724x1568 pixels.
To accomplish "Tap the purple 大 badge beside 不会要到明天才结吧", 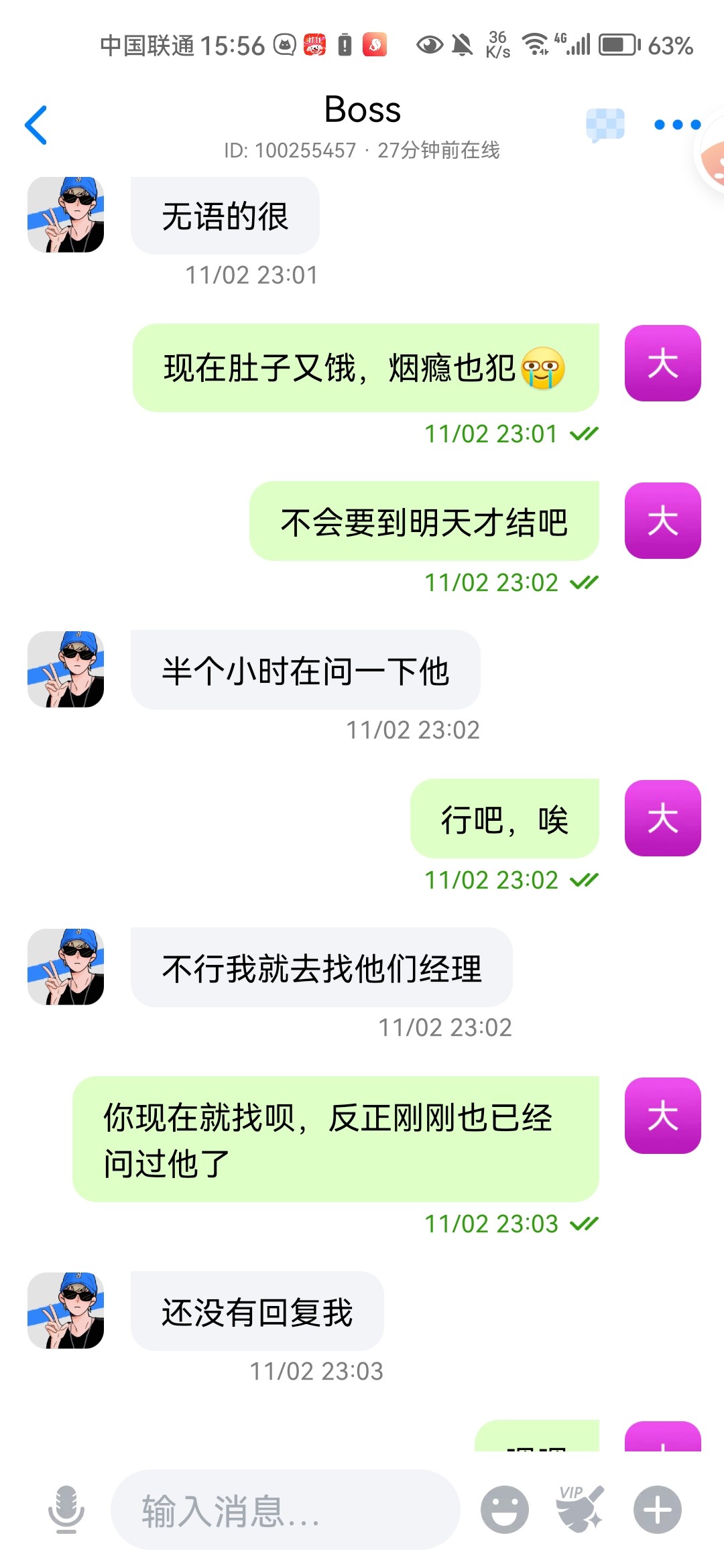I will coord(662,521).
